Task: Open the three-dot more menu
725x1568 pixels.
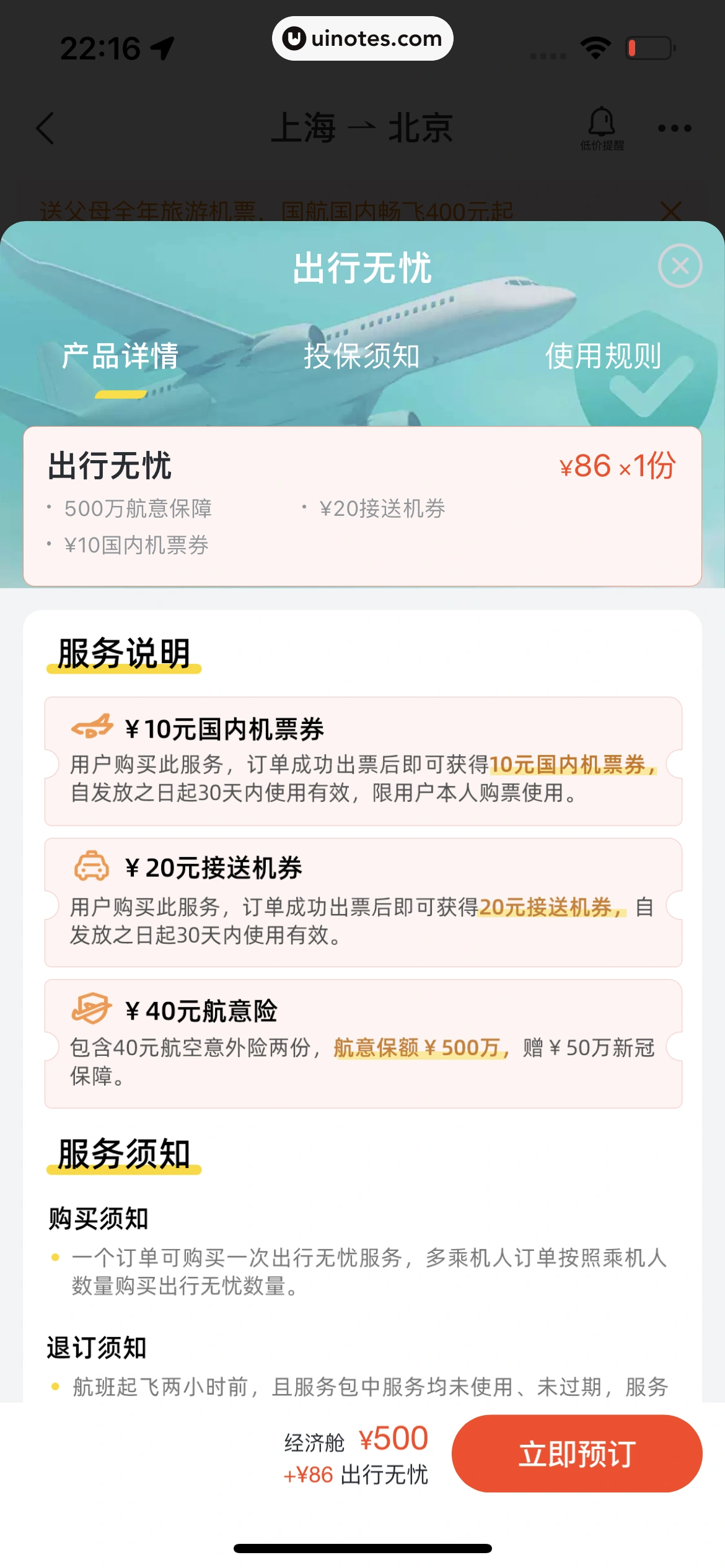Action: 674,128
